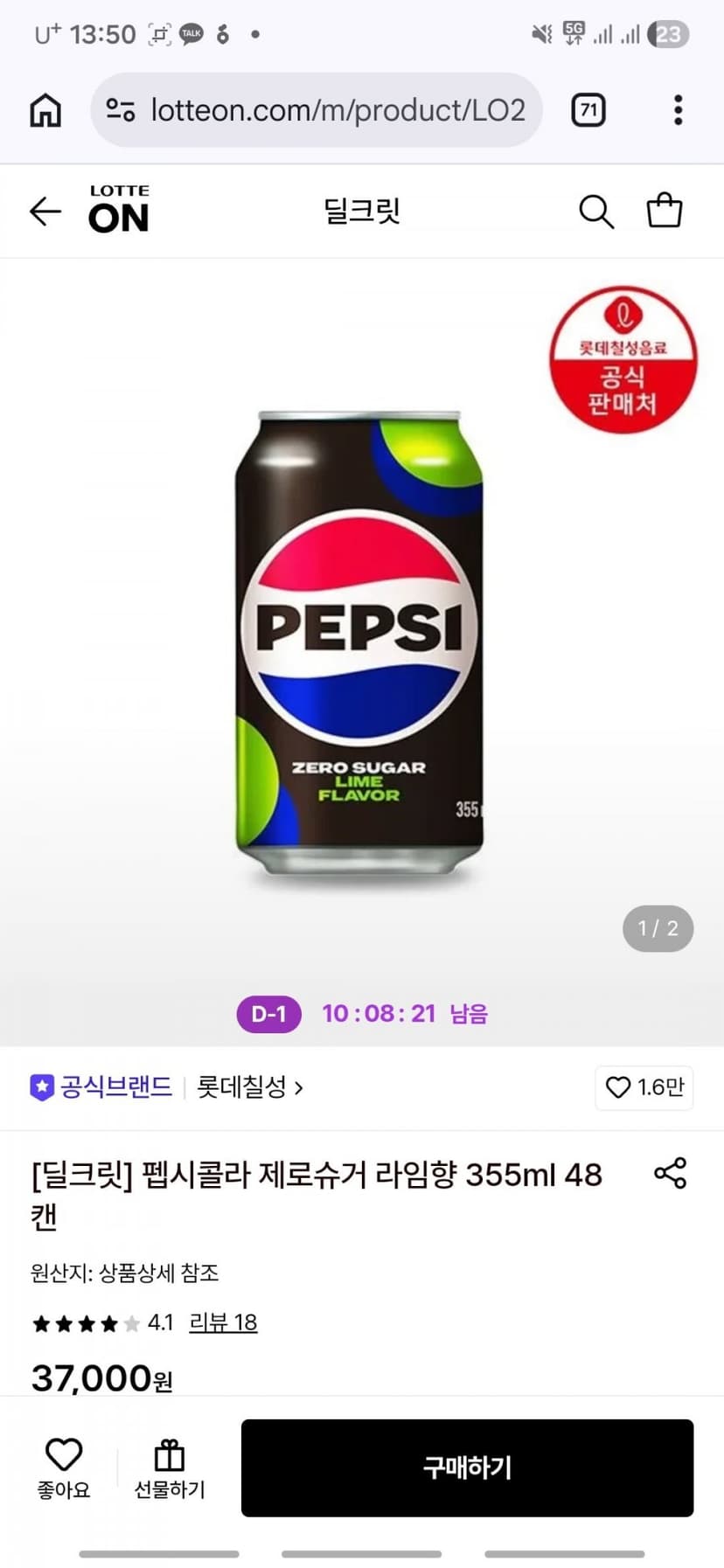The image size is (724, 1568).
Task: Send as gift with 선물하기
Action: pos(170,1468)
